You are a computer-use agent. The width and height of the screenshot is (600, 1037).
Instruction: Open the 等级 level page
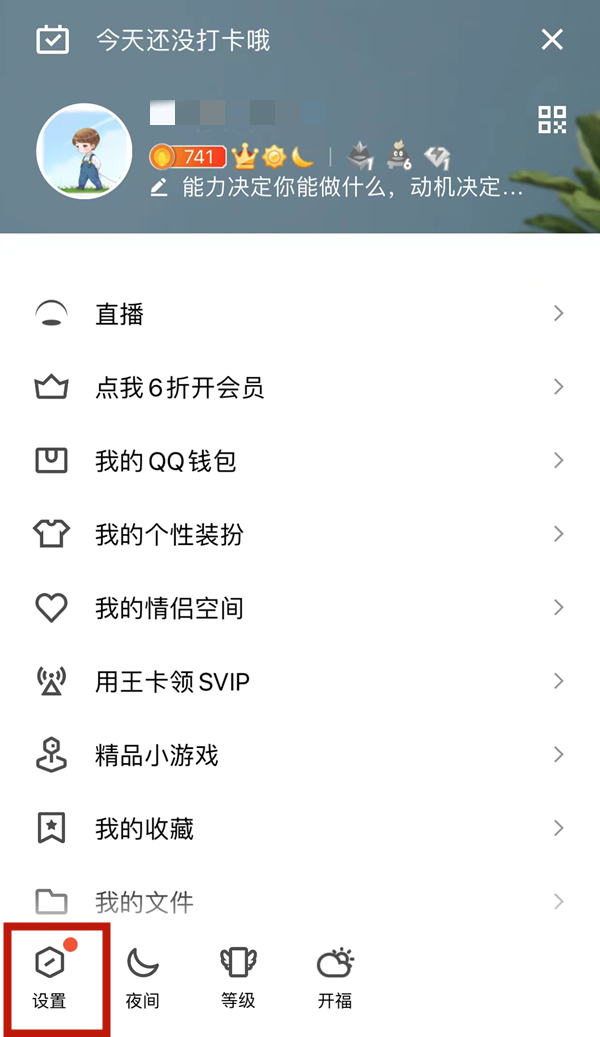(x=238, y=977)
